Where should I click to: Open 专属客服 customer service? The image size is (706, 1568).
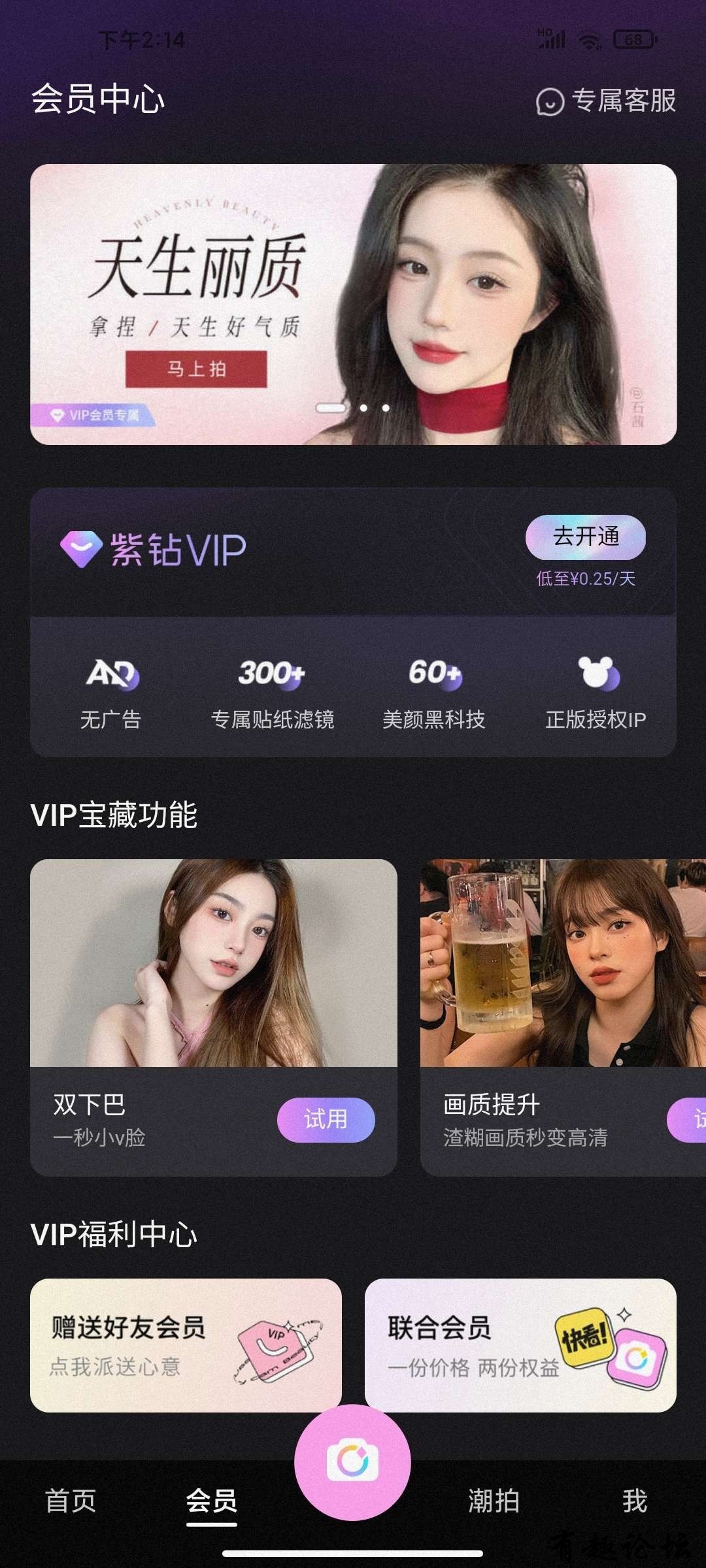pyautogui.click(x=607, y=101)
